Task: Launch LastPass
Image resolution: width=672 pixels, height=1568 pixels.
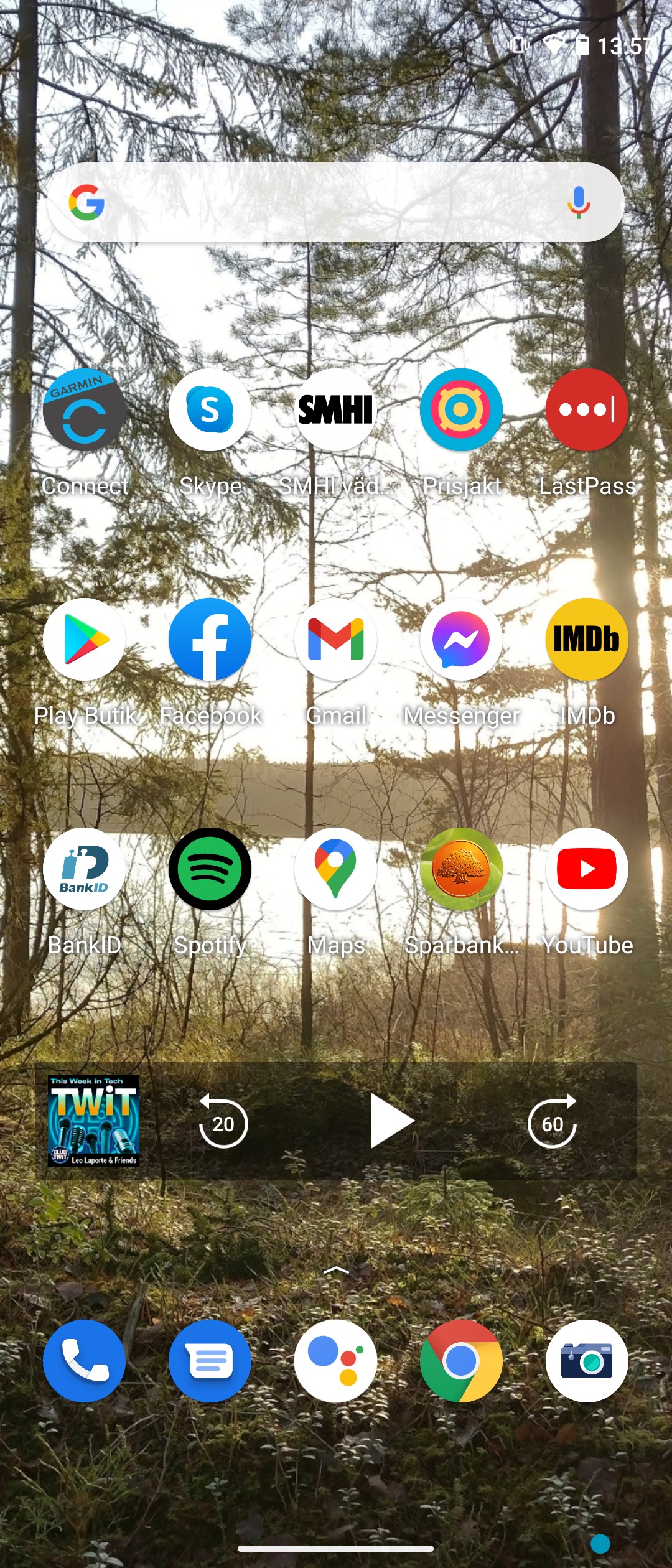Action: 587,410
